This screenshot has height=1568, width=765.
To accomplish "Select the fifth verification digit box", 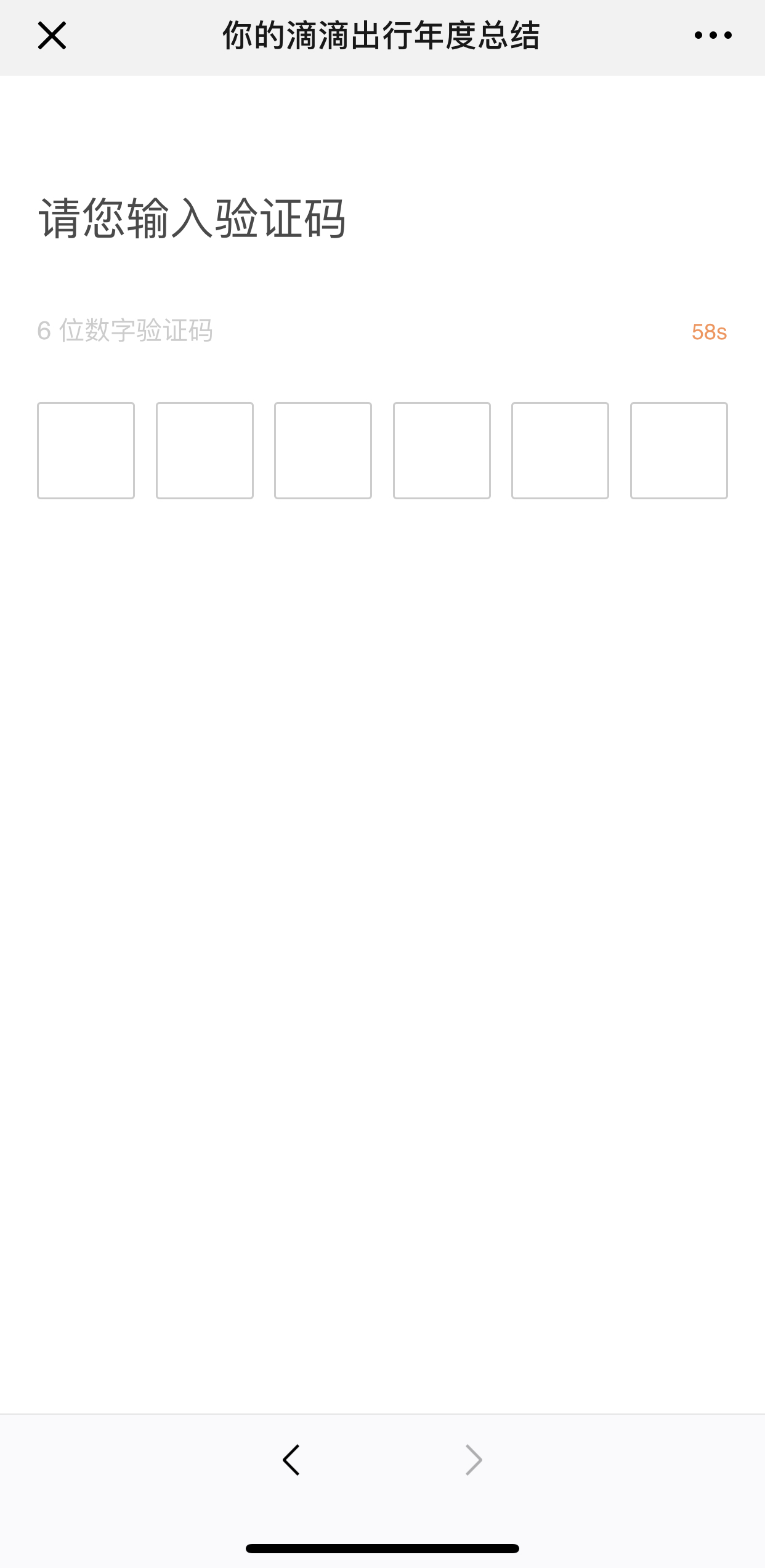I will pyautogui.click(x=560, y=451).
